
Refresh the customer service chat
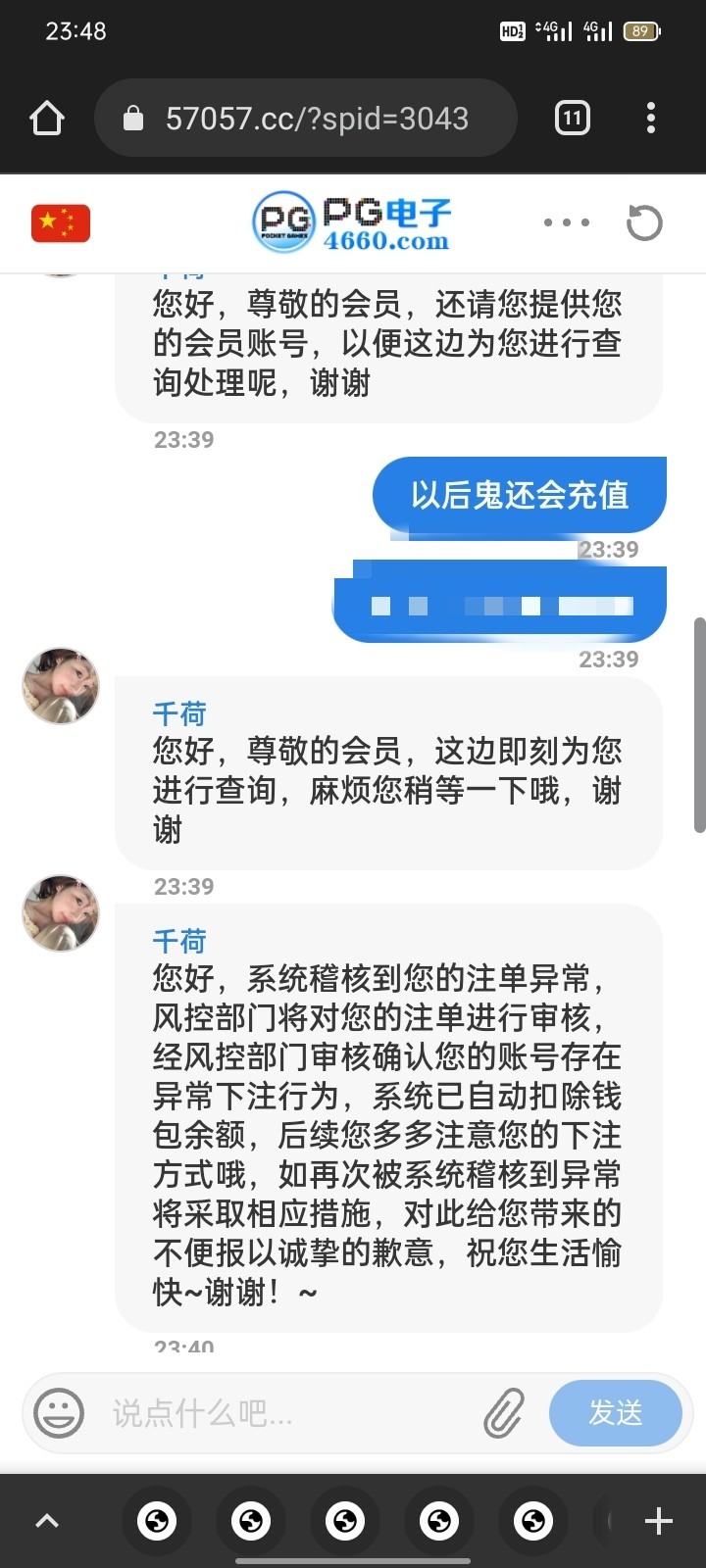coord(644,222)
